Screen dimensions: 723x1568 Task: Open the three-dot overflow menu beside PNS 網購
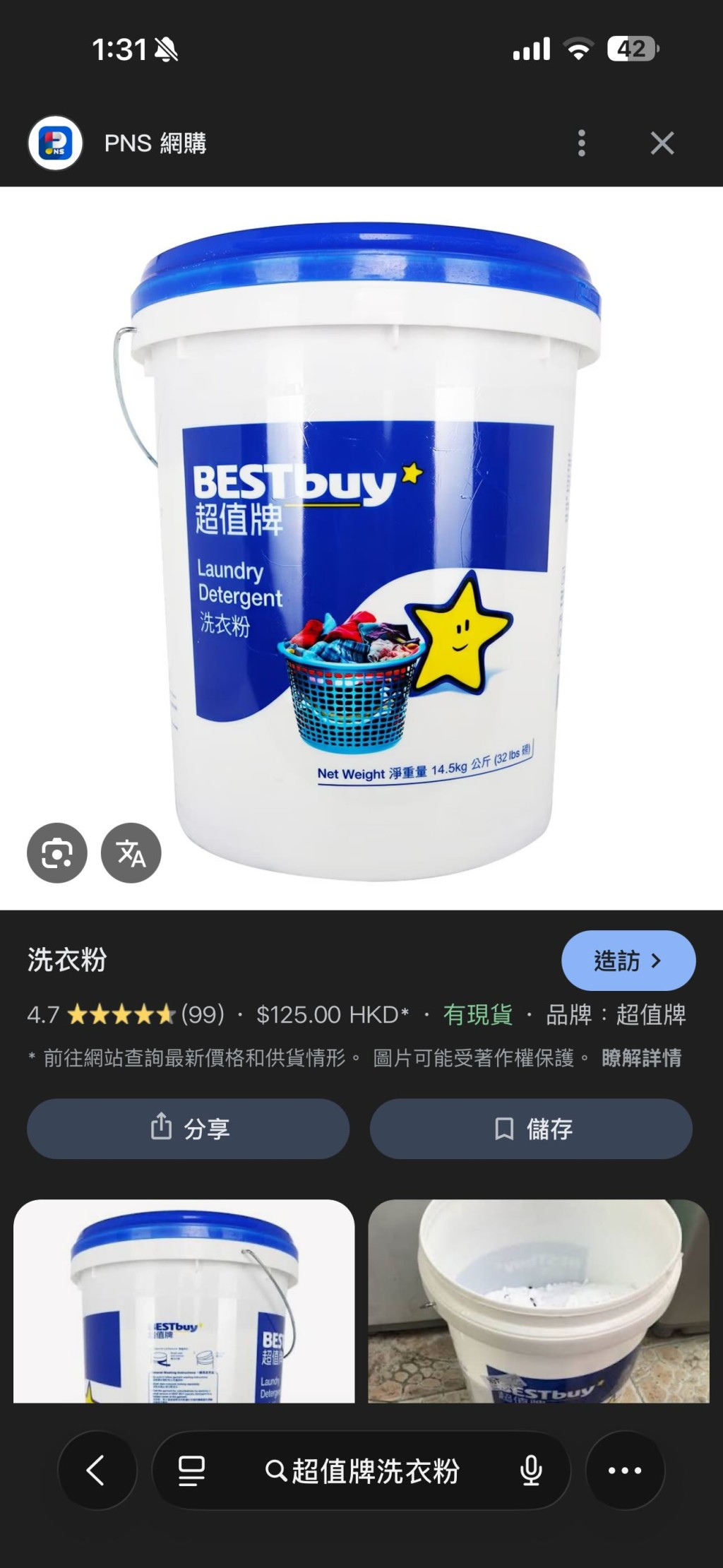(x=581, y=143)
